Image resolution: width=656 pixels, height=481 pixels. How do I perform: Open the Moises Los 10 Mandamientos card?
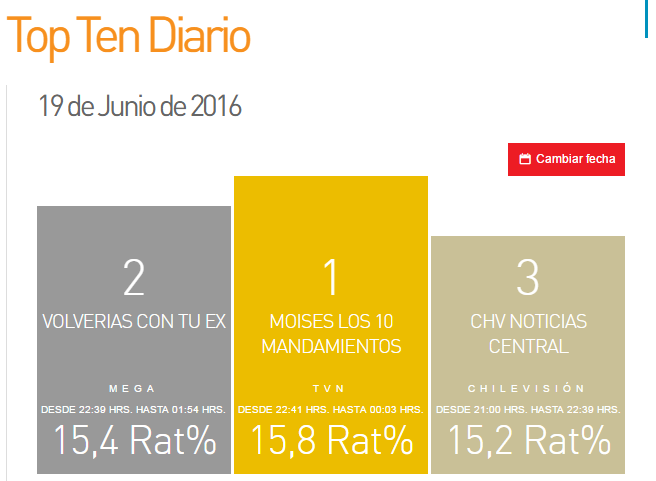click(331, 335)
